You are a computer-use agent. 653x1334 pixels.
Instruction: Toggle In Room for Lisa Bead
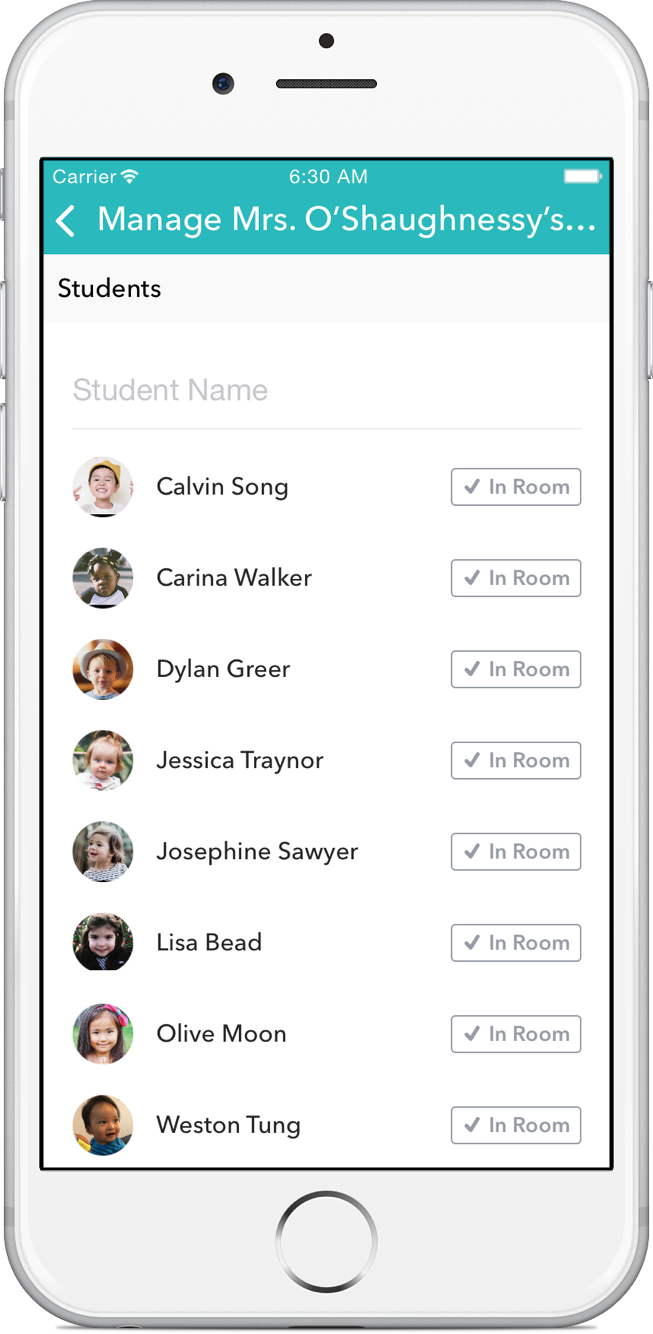[515, 942]
